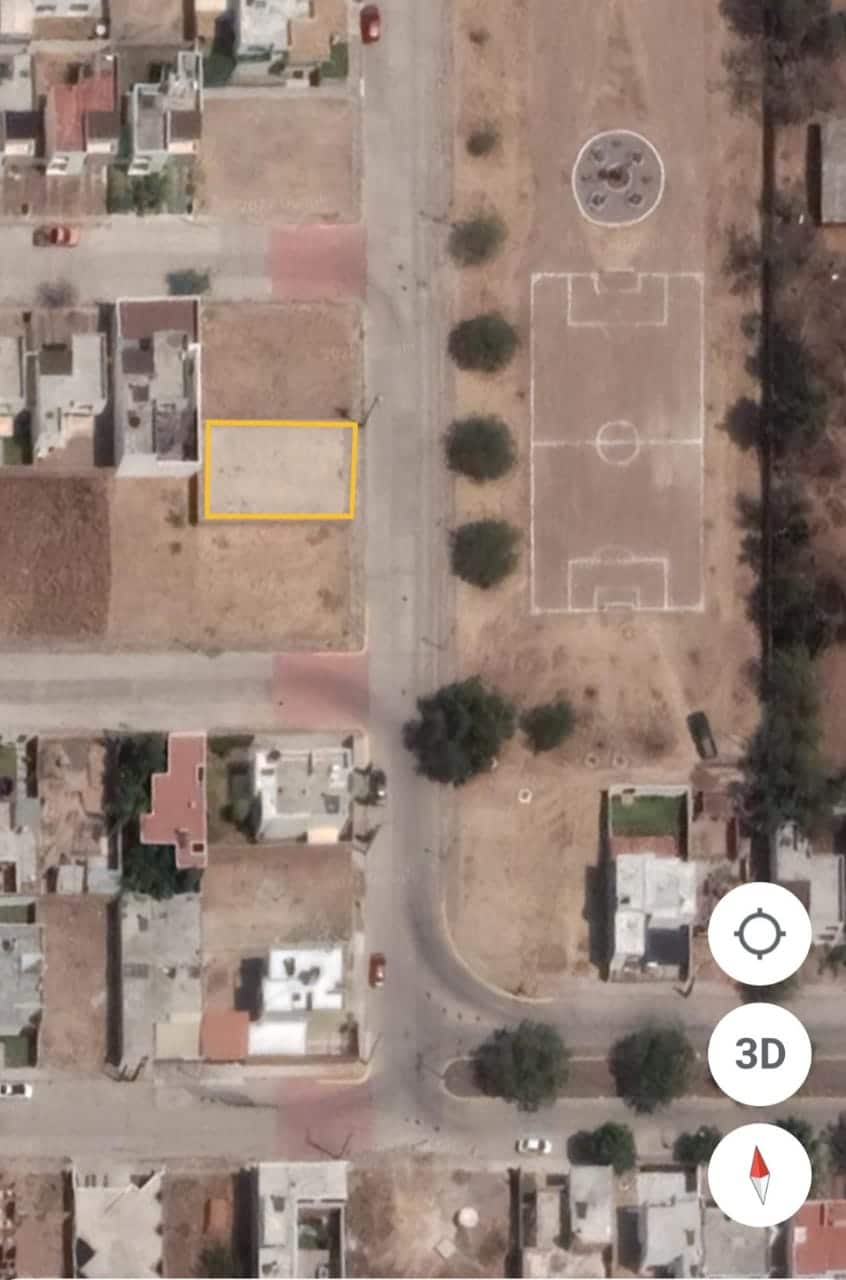This screenshot has width=846, height=1280.
Task: Center the map on my location
Action: [759, 934]
